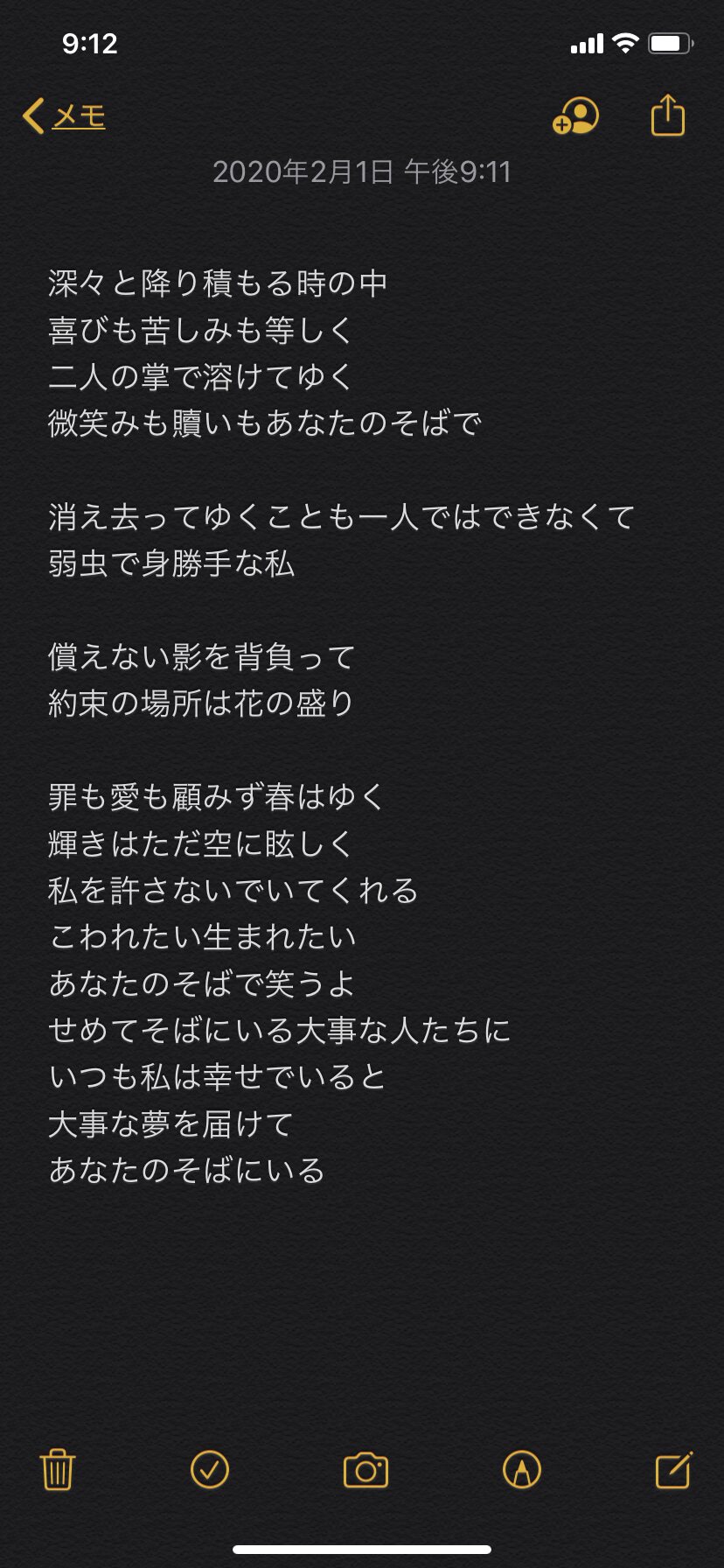Open the markup pen tool
This screenshot has width=724, height=1568.
(522, 1469)
